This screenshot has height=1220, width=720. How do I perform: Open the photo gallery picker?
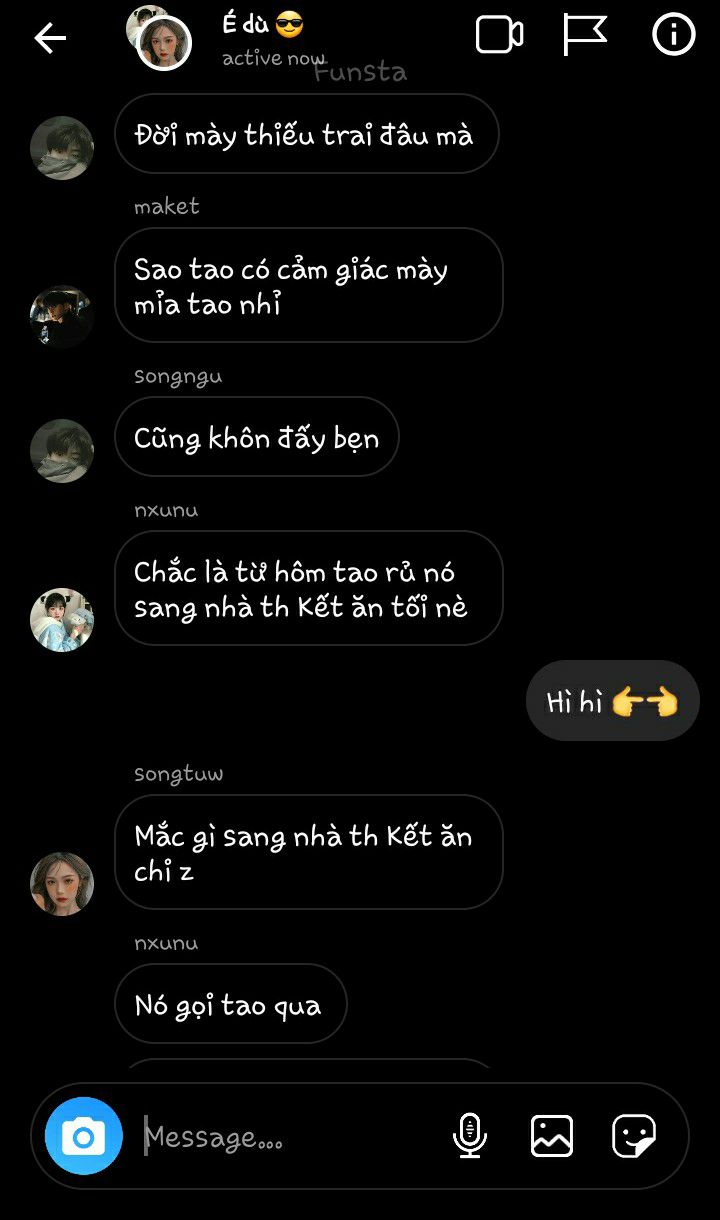click(552, 1136)
